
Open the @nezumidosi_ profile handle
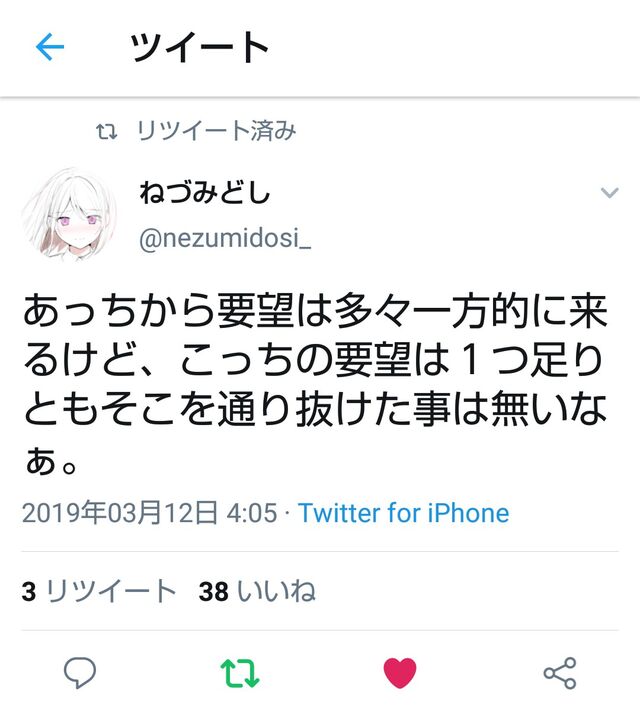[225, 241]
